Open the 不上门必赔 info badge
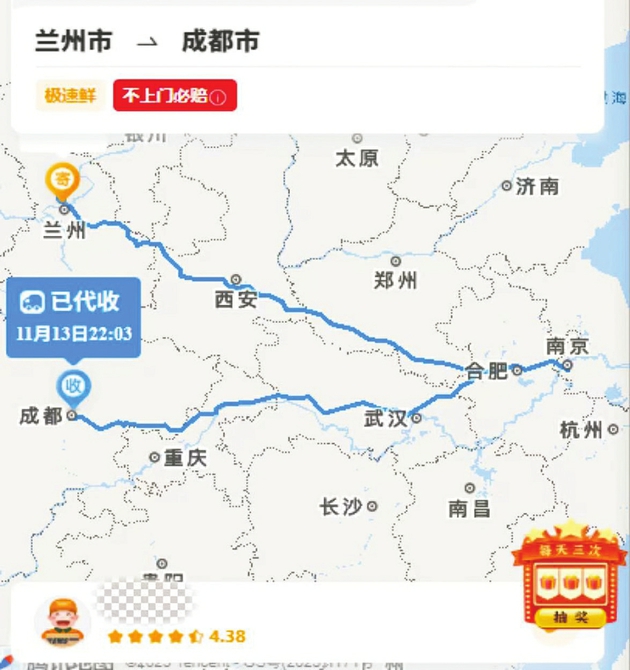 pyautogui.click(x=175, y=96)
